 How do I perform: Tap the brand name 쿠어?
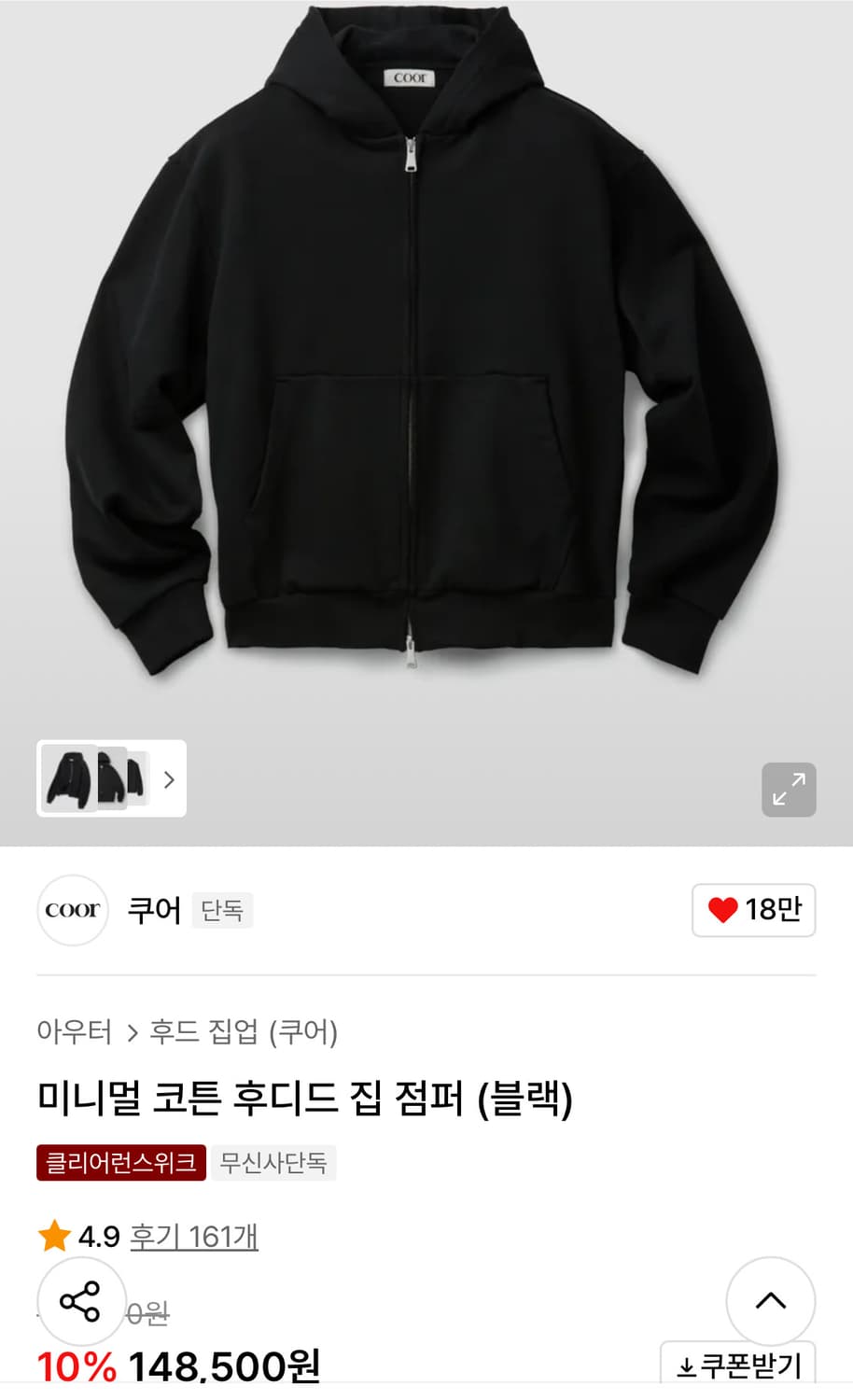(155, 910)
